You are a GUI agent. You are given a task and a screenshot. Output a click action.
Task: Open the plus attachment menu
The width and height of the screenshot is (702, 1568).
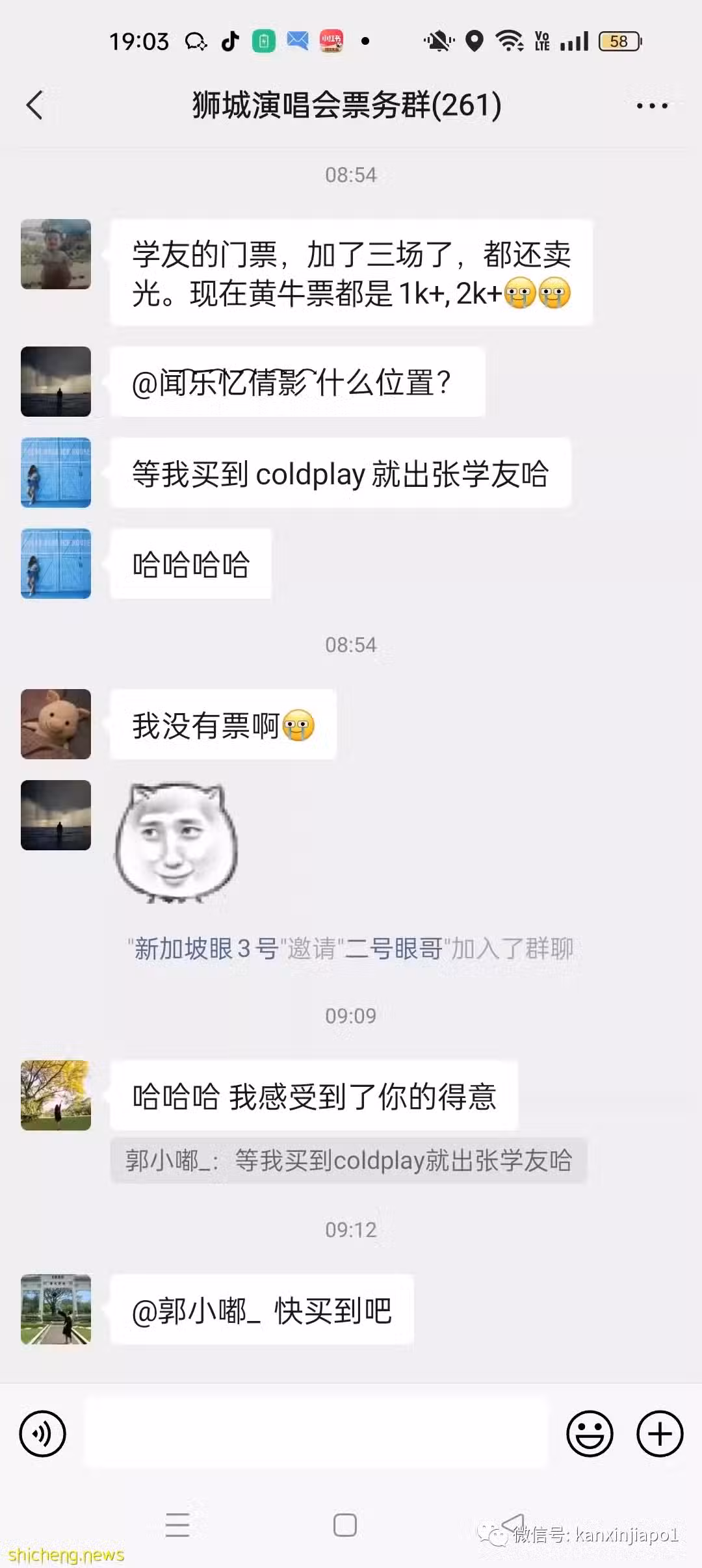659,1433
